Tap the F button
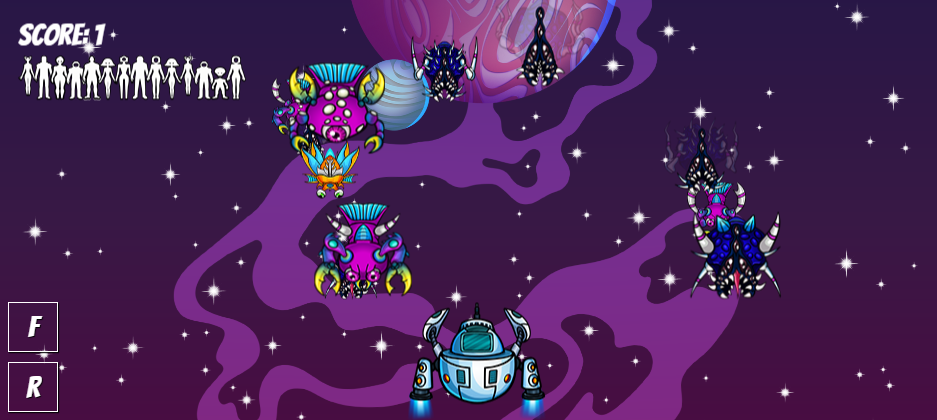 [x=33, y=327]
